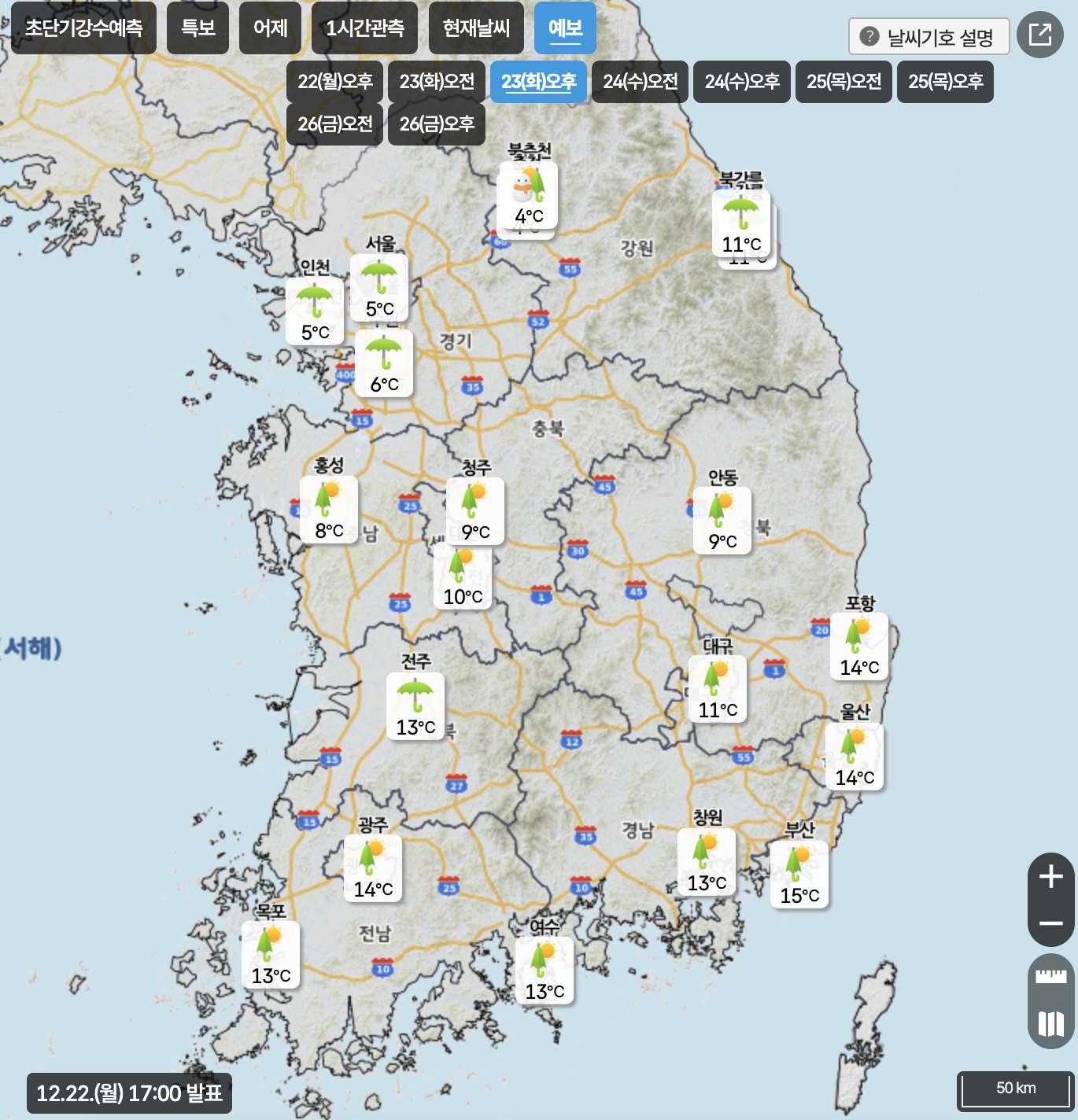The image size is (1078, 1120).
Task: Show forecast for 24(수)오후
Action: tap(741, 82)
